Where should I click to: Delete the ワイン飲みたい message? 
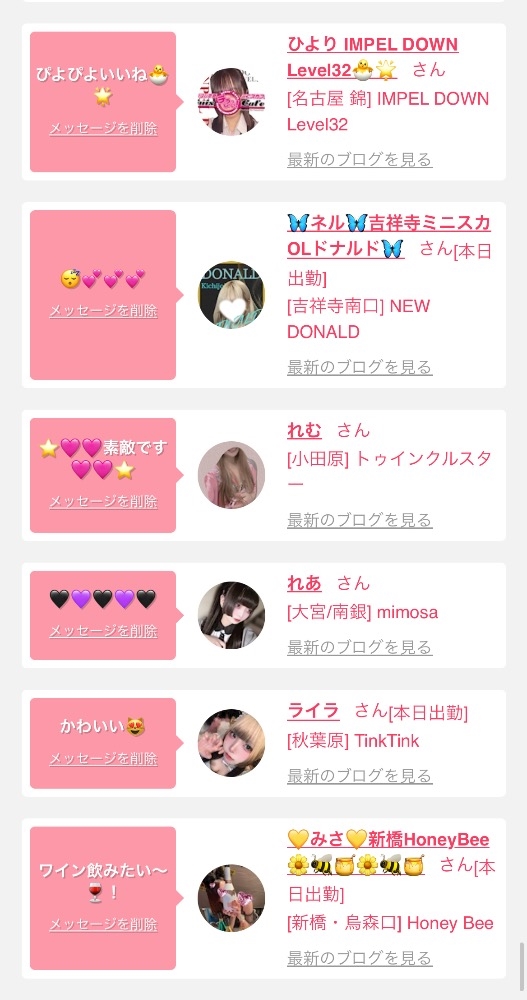103,924
